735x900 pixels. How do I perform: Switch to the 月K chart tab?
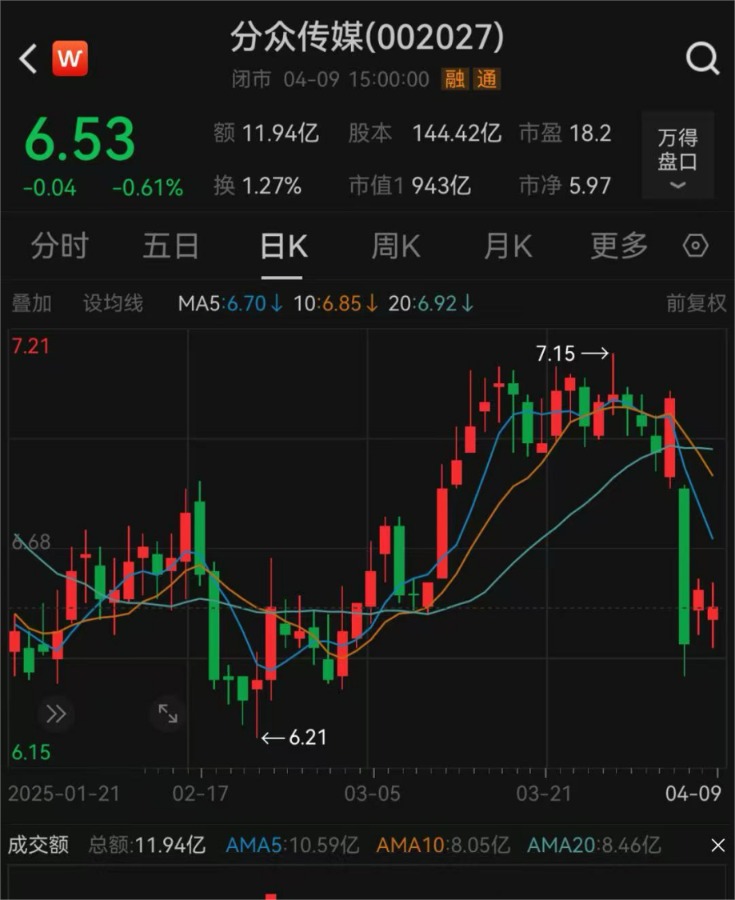click(508, 246)
